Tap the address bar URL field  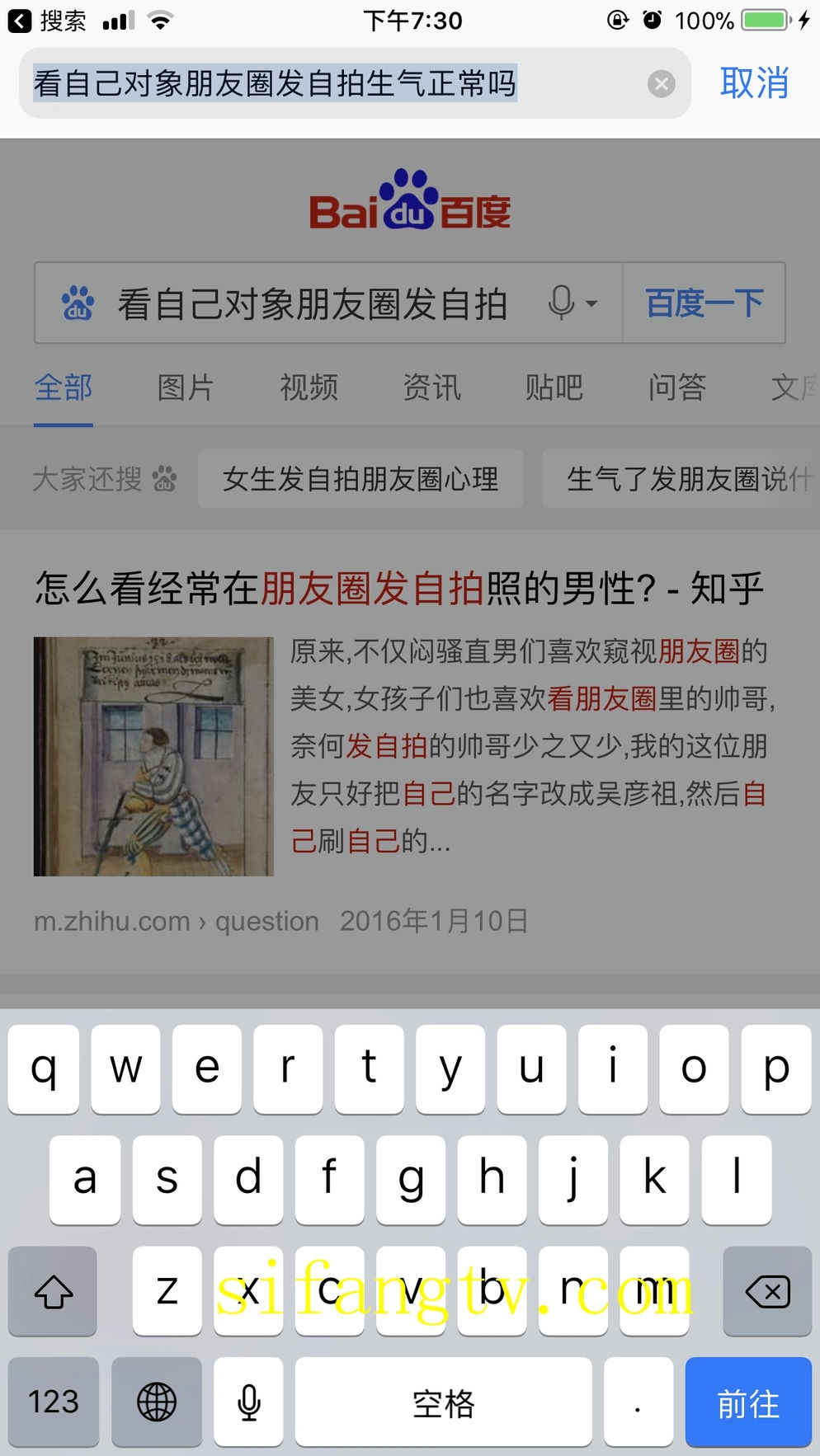[x=330, y=84]
